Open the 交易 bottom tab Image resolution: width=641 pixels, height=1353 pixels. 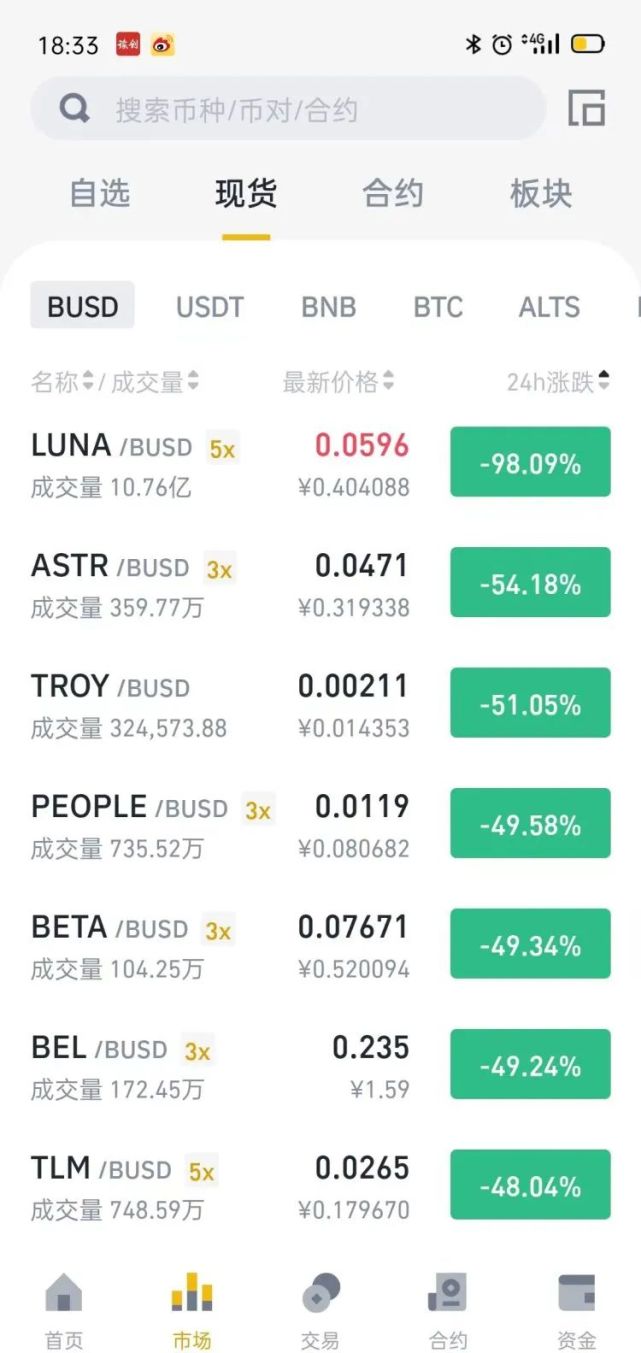pos(320,1311)
